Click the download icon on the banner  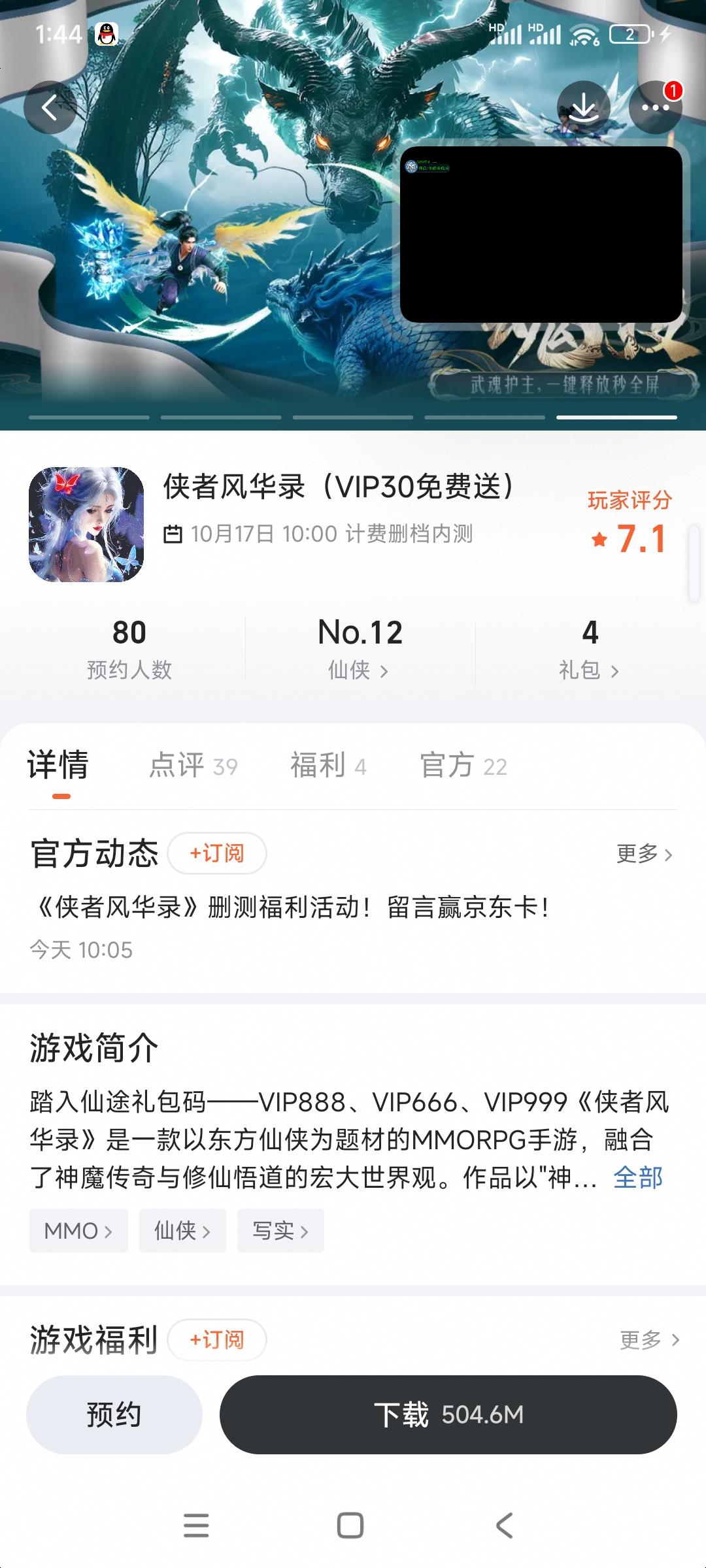pyautogui.click(x=584, y=107)
